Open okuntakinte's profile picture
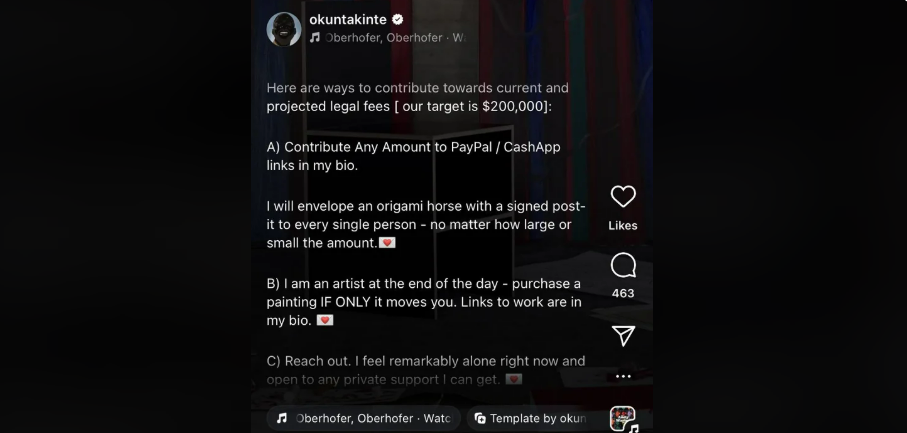The image size is (907, 433). pos(284,29)
